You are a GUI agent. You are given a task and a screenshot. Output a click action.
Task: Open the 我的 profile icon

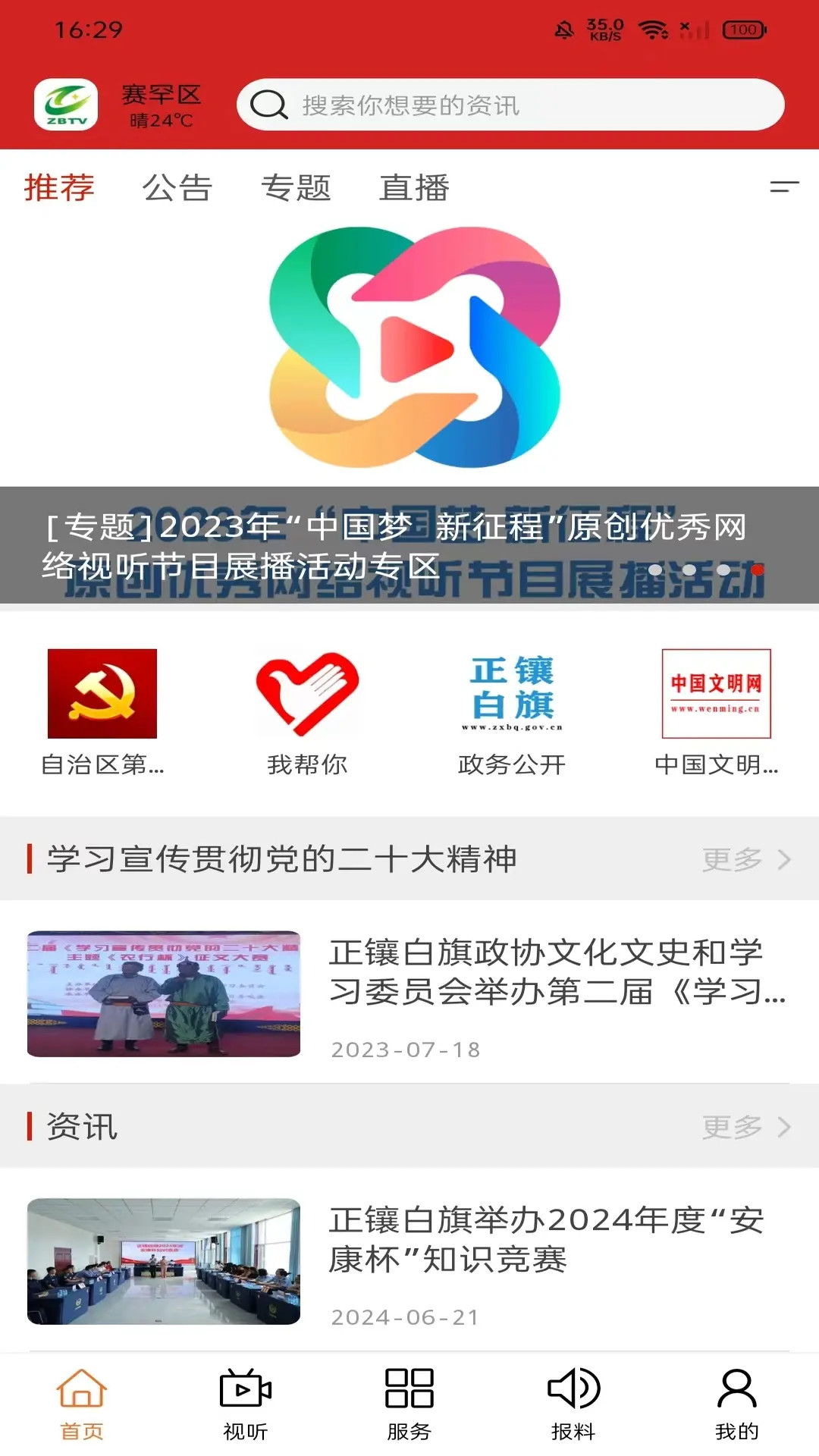click(x=734, y=1395)
